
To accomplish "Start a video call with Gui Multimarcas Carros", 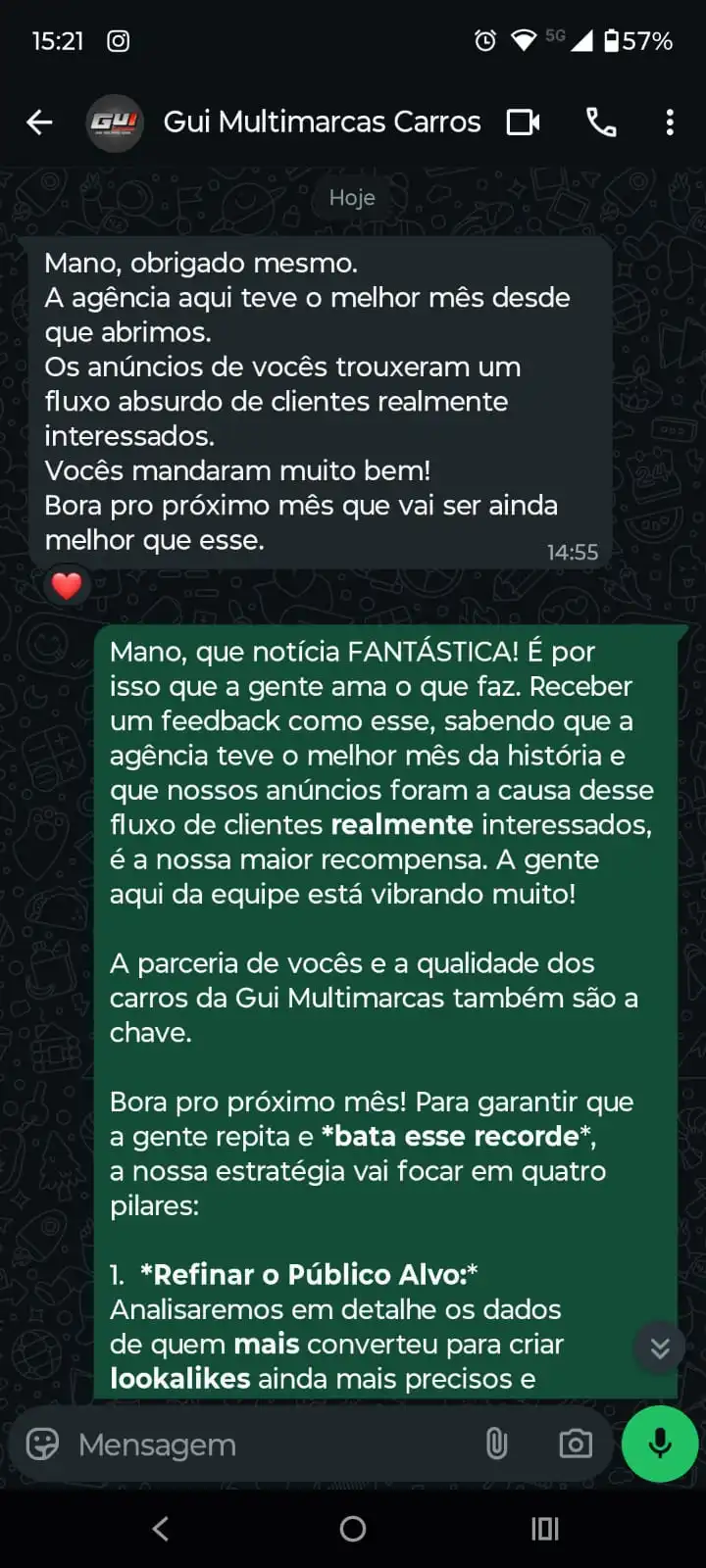I will pos(522,122).
